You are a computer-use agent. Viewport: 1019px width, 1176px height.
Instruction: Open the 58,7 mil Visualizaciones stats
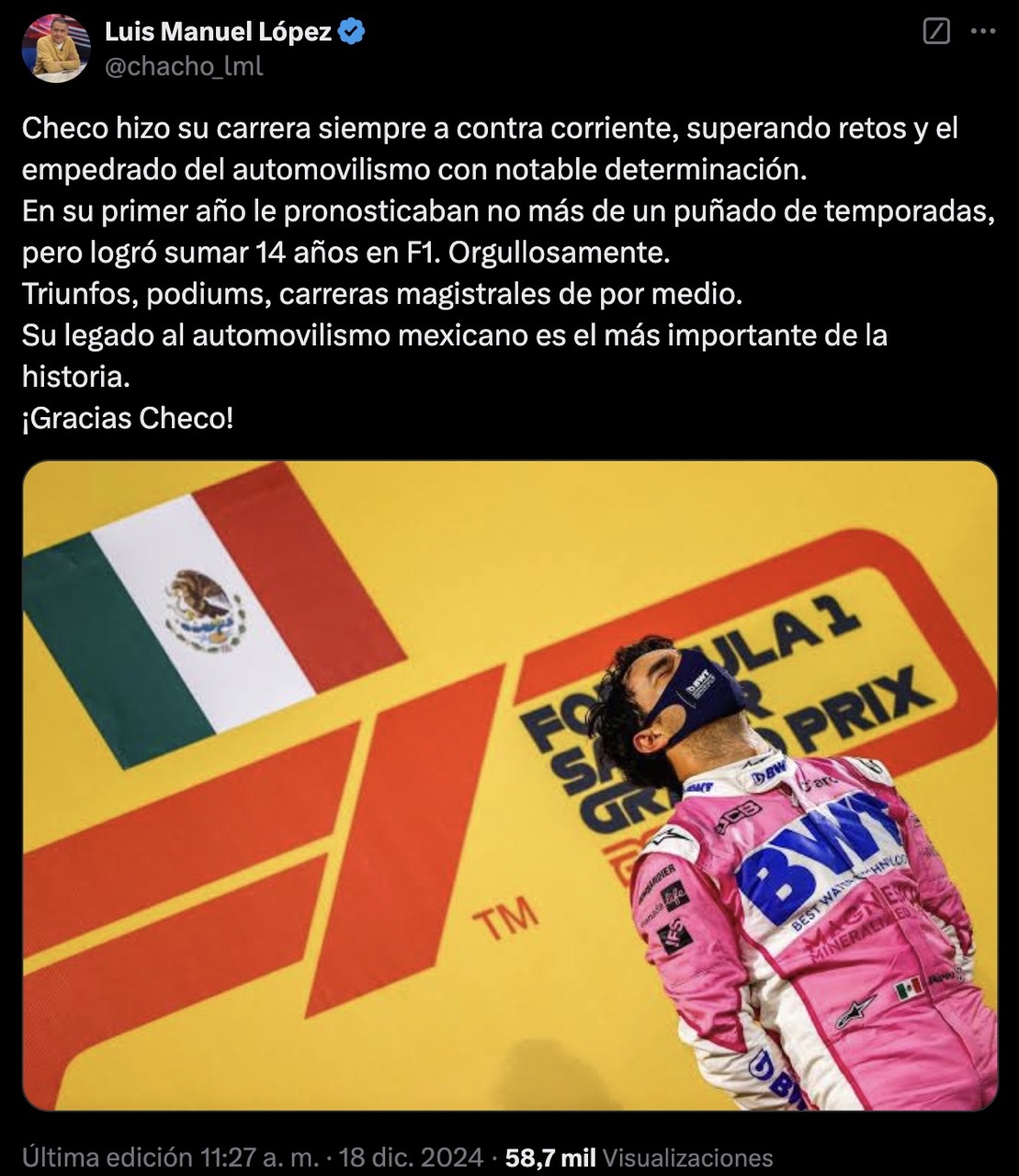640,1157
